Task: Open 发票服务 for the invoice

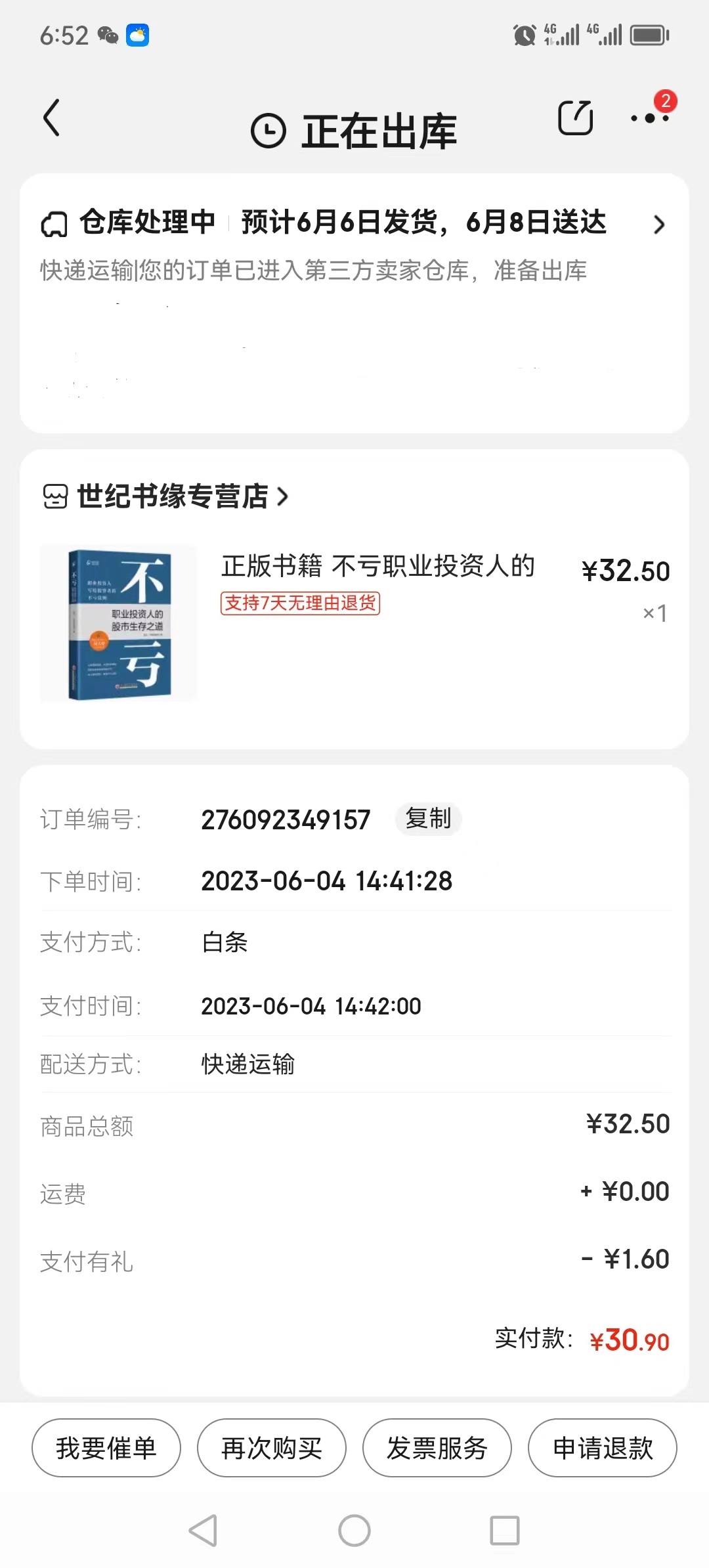Action: (x=437, y=1448)
